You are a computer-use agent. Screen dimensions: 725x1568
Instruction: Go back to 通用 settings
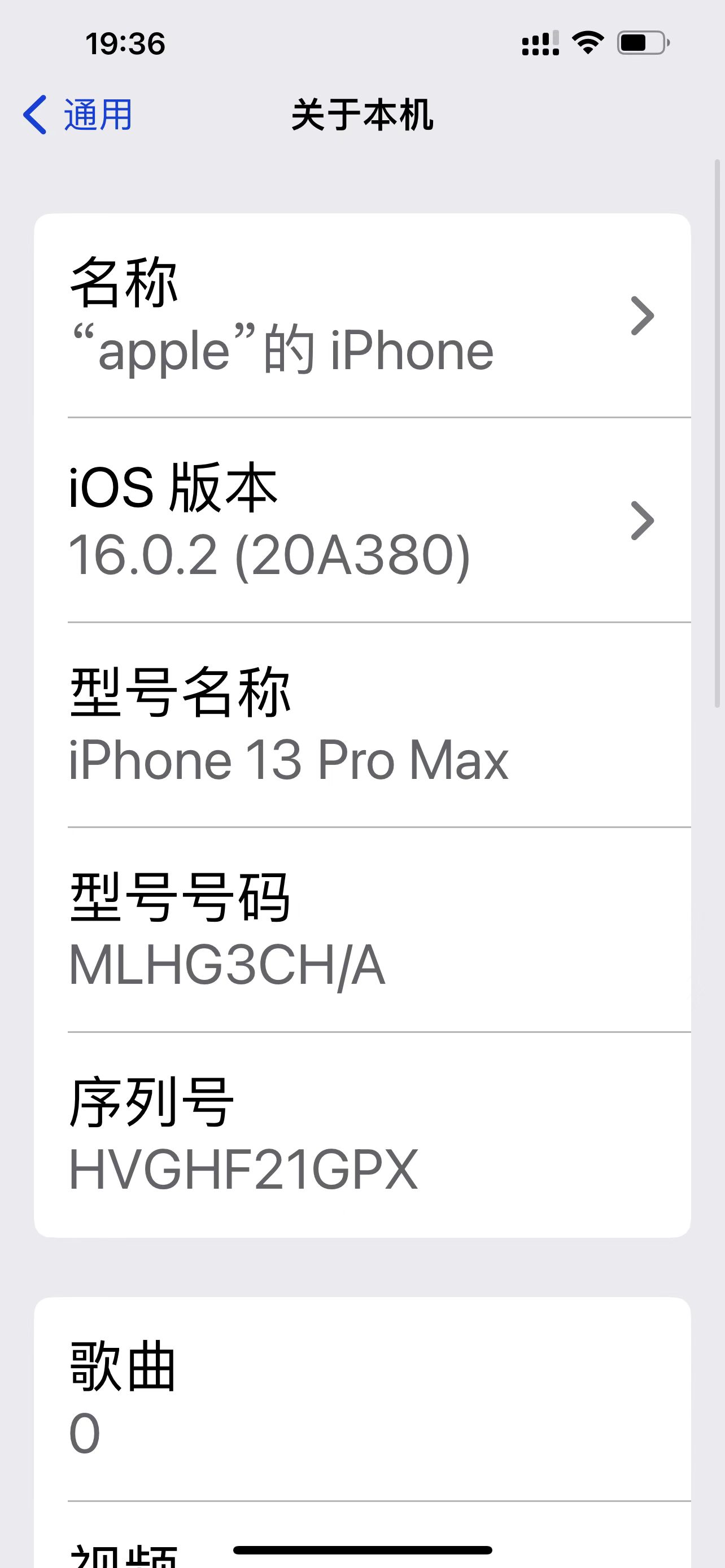(x=78, y=115)
